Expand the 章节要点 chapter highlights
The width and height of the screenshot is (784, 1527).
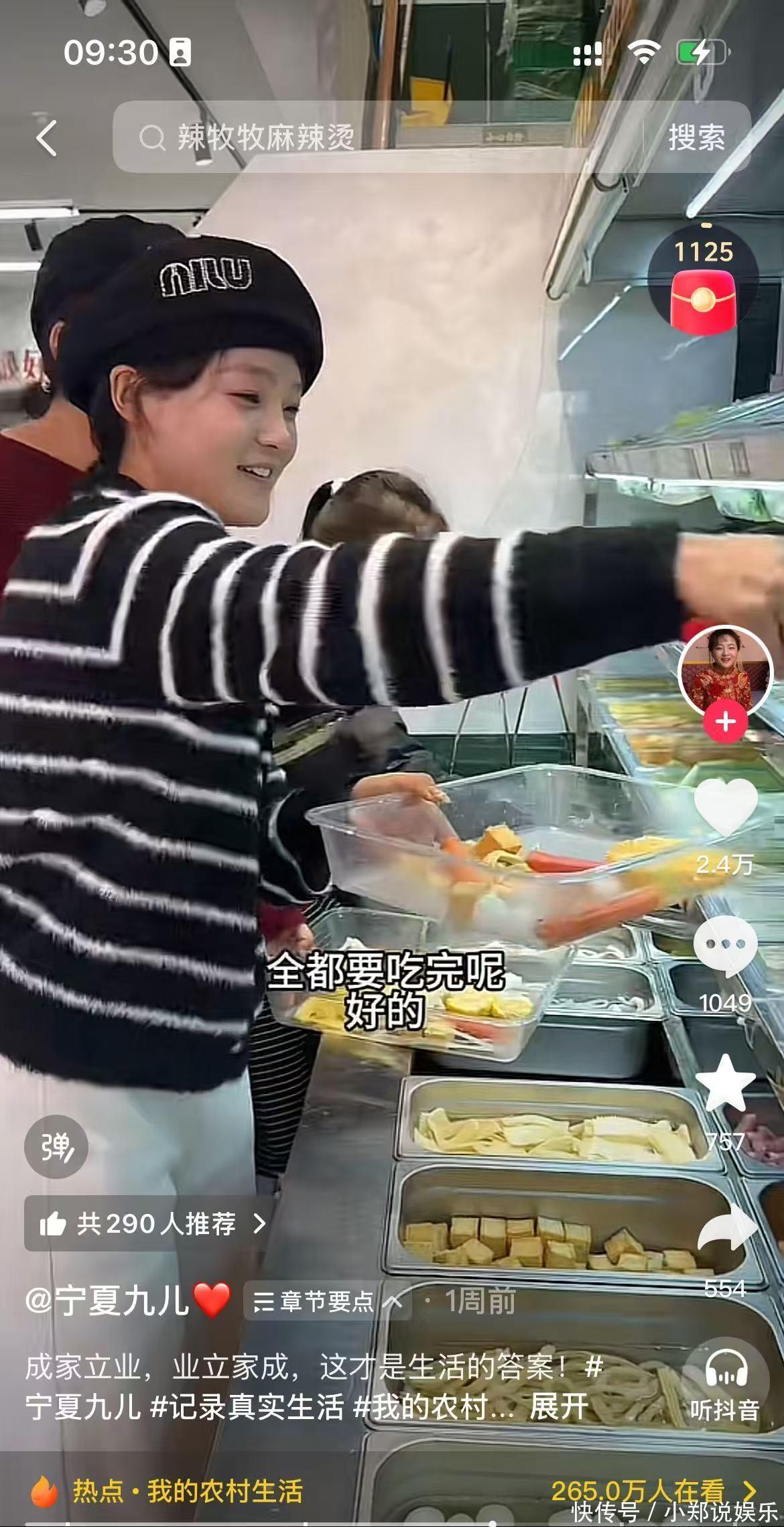point(328,1301)
